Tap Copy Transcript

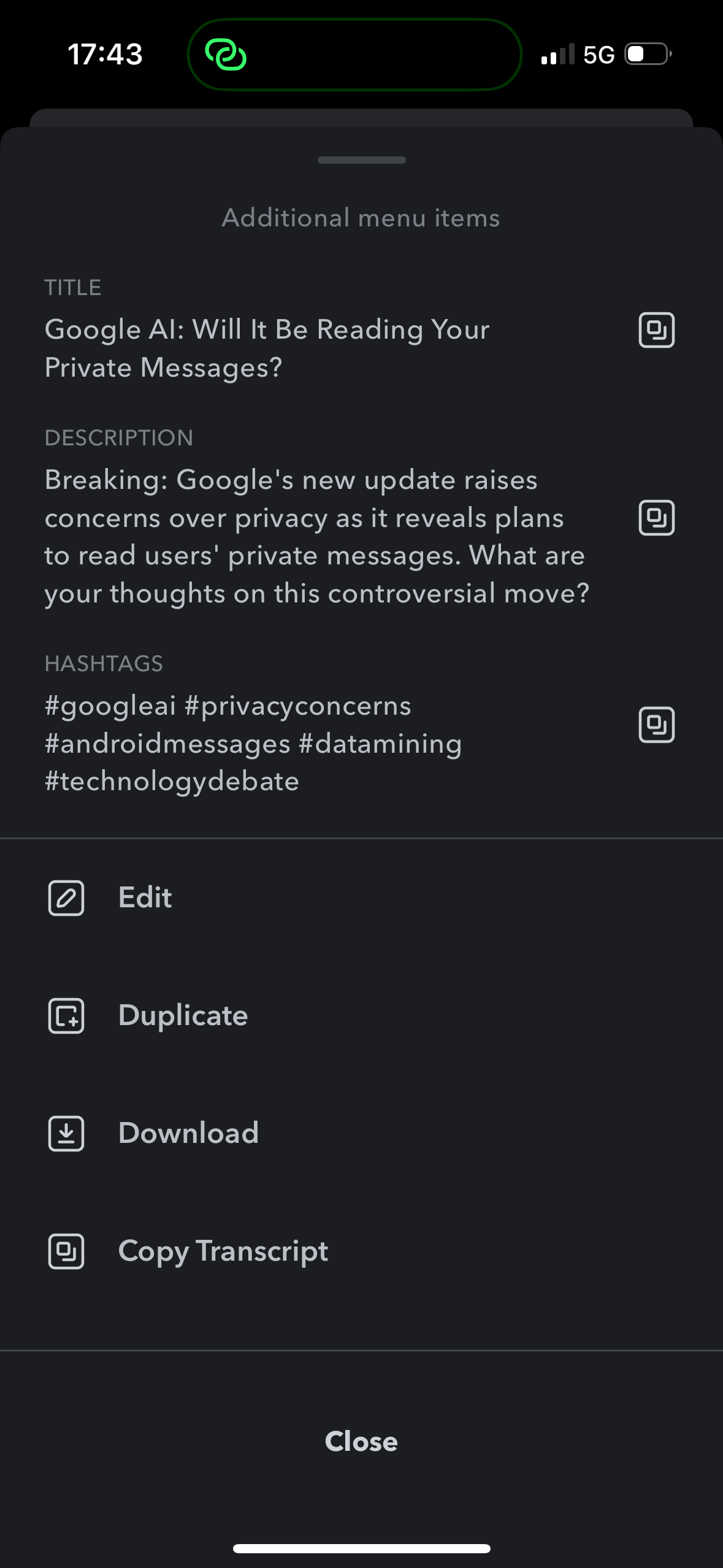223,1251
